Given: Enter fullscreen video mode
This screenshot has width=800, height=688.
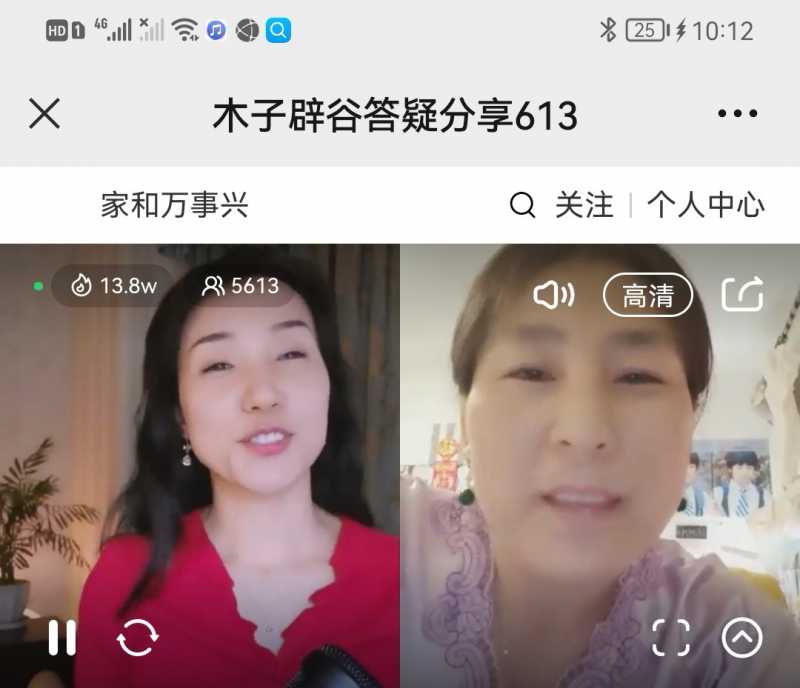Looking at the screenshot, I should point(671,637).
